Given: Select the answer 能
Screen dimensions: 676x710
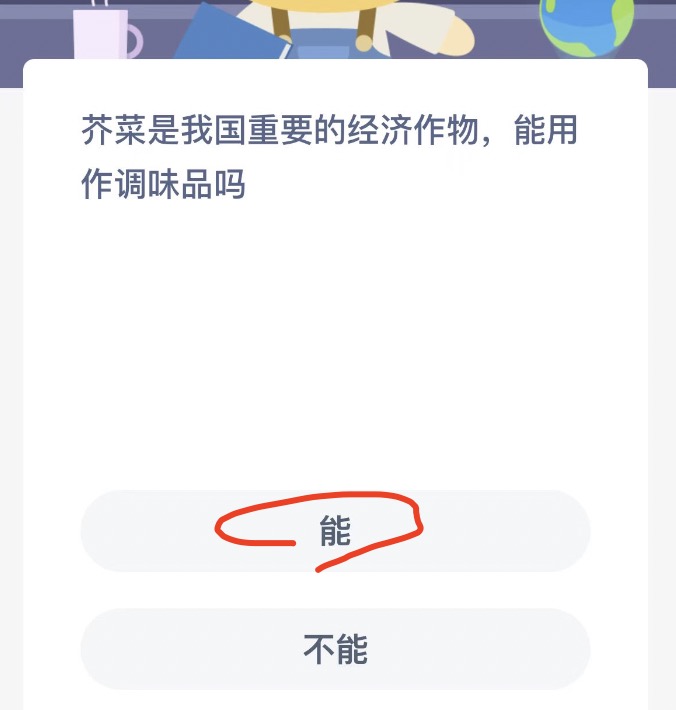Looking at the screenshot, I should pos(335,531).
